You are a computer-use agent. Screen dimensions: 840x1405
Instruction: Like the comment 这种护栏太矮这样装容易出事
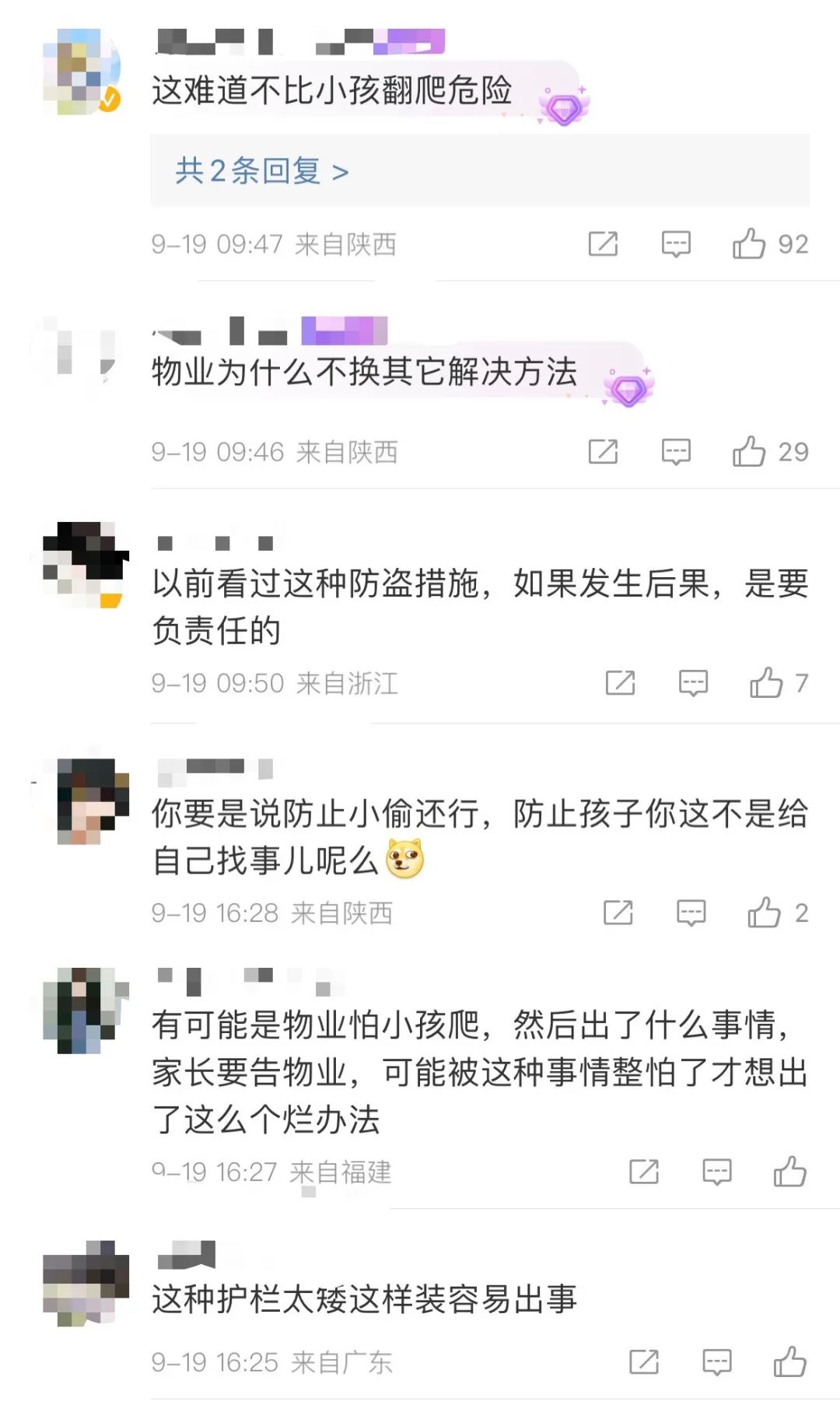tap(789, 1361)
